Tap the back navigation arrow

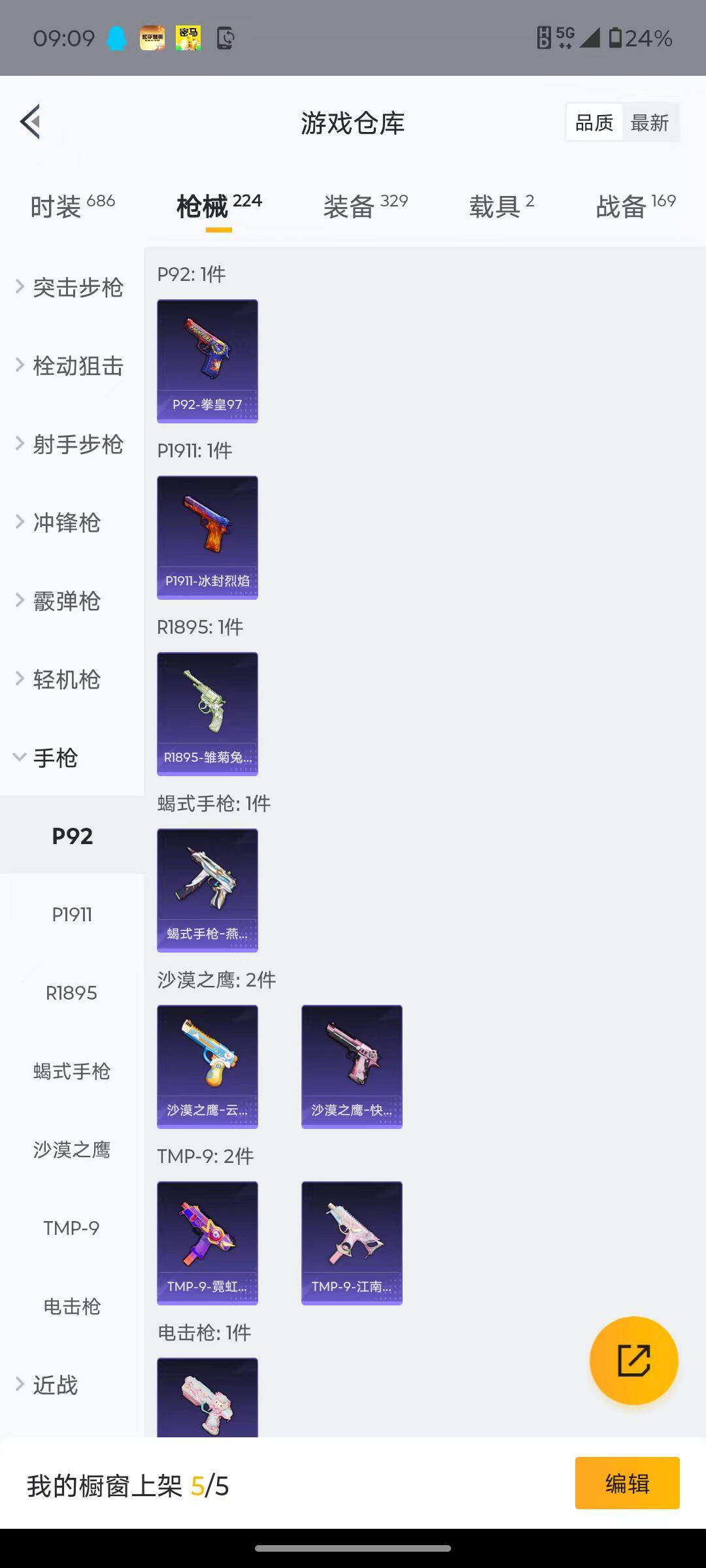coord(29,122)
